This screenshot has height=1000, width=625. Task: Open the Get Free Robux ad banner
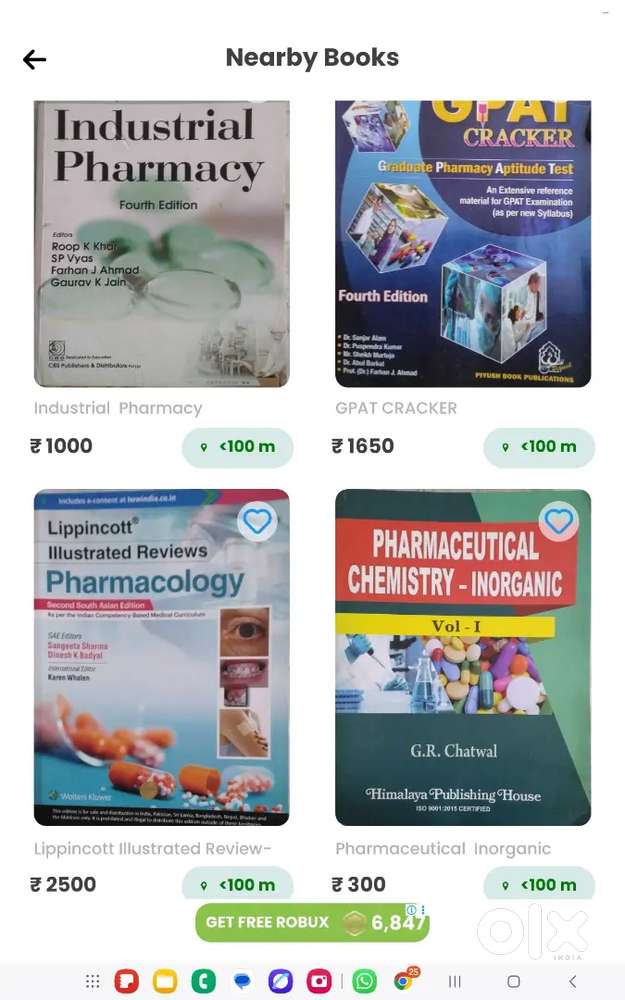click(x=312, y=922)
